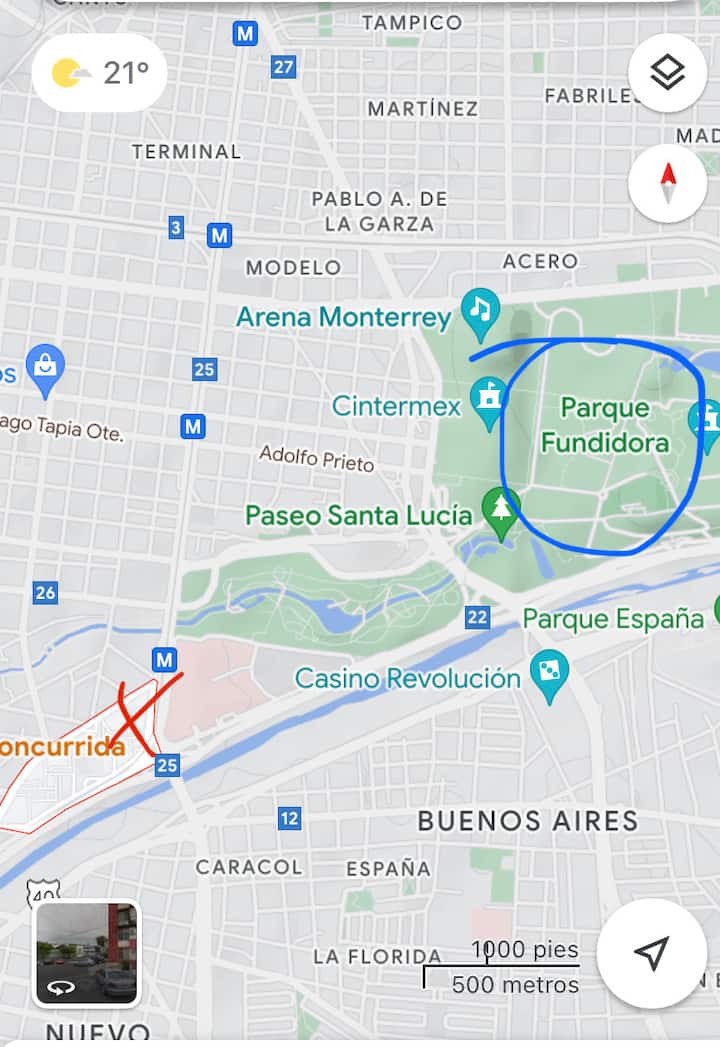Open the map layers selector
The height and width of the screenshot is (1047, 720).
pyautogui.click(x=668, y=73)
